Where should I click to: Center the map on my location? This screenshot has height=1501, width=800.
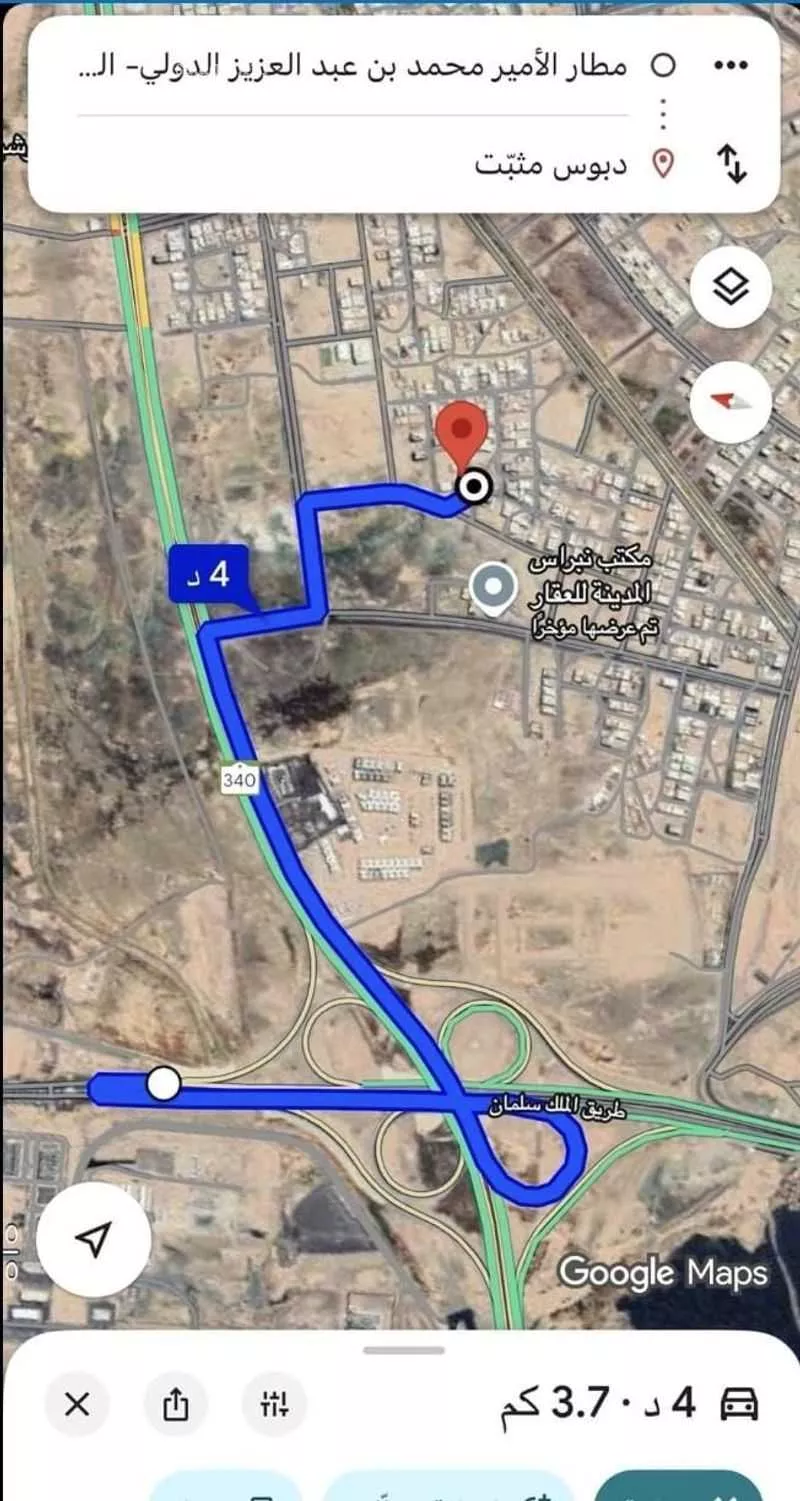(x=92, y=1240)
